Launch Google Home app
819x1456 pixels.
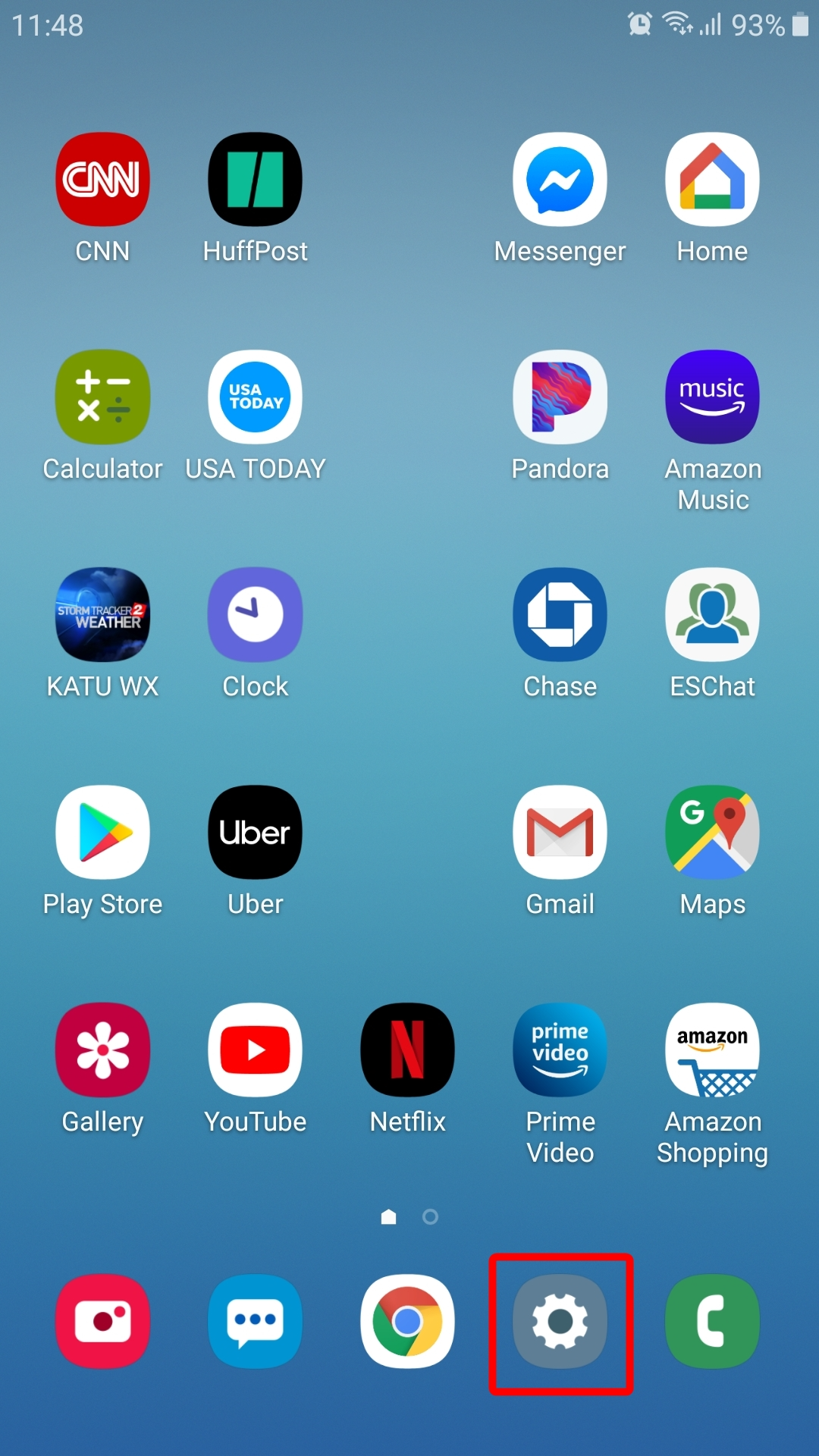click(712, 180)
